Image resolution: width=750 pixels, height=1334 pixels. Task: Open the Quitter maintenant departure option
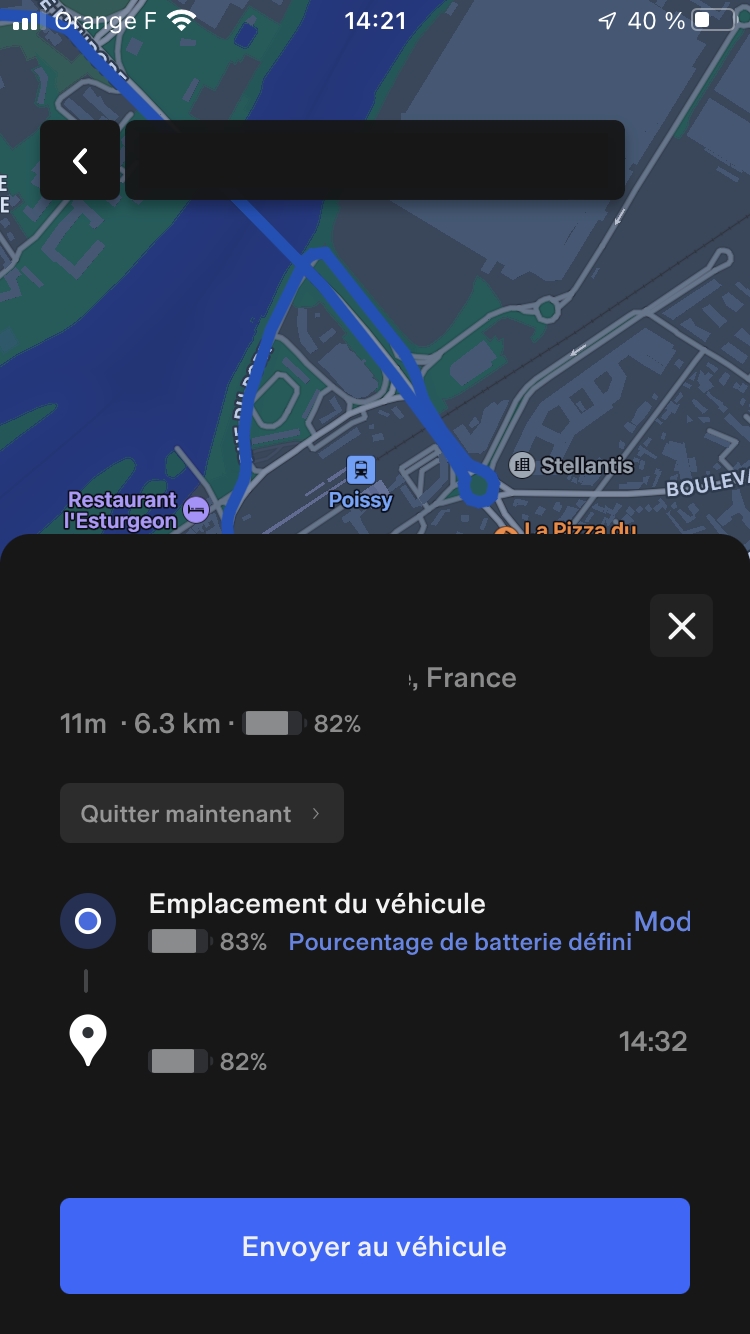(201, 813)
